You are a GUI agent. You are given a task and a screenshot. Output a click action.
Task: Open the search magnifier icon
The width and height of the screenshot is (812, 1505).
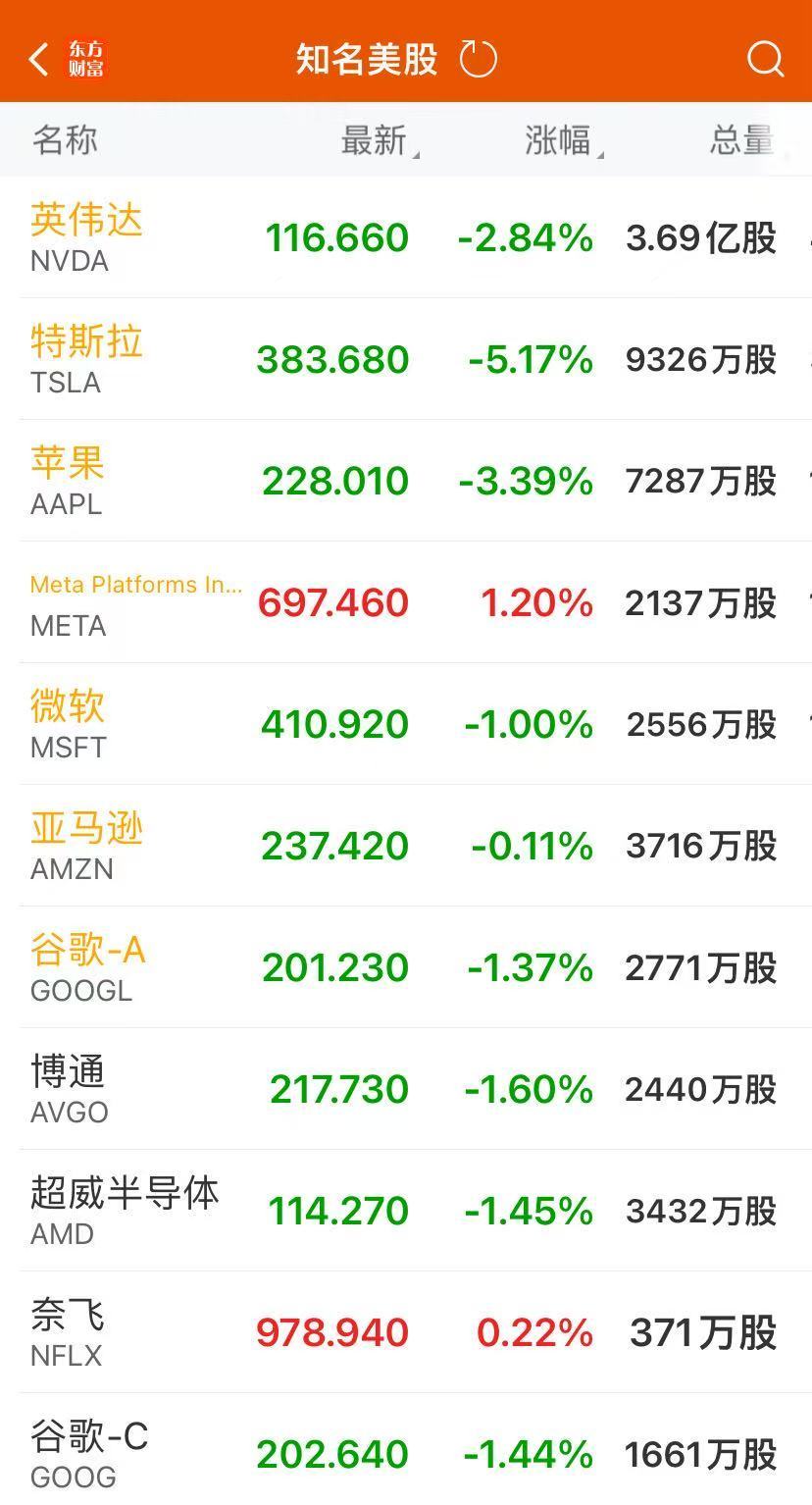point(765,59)
